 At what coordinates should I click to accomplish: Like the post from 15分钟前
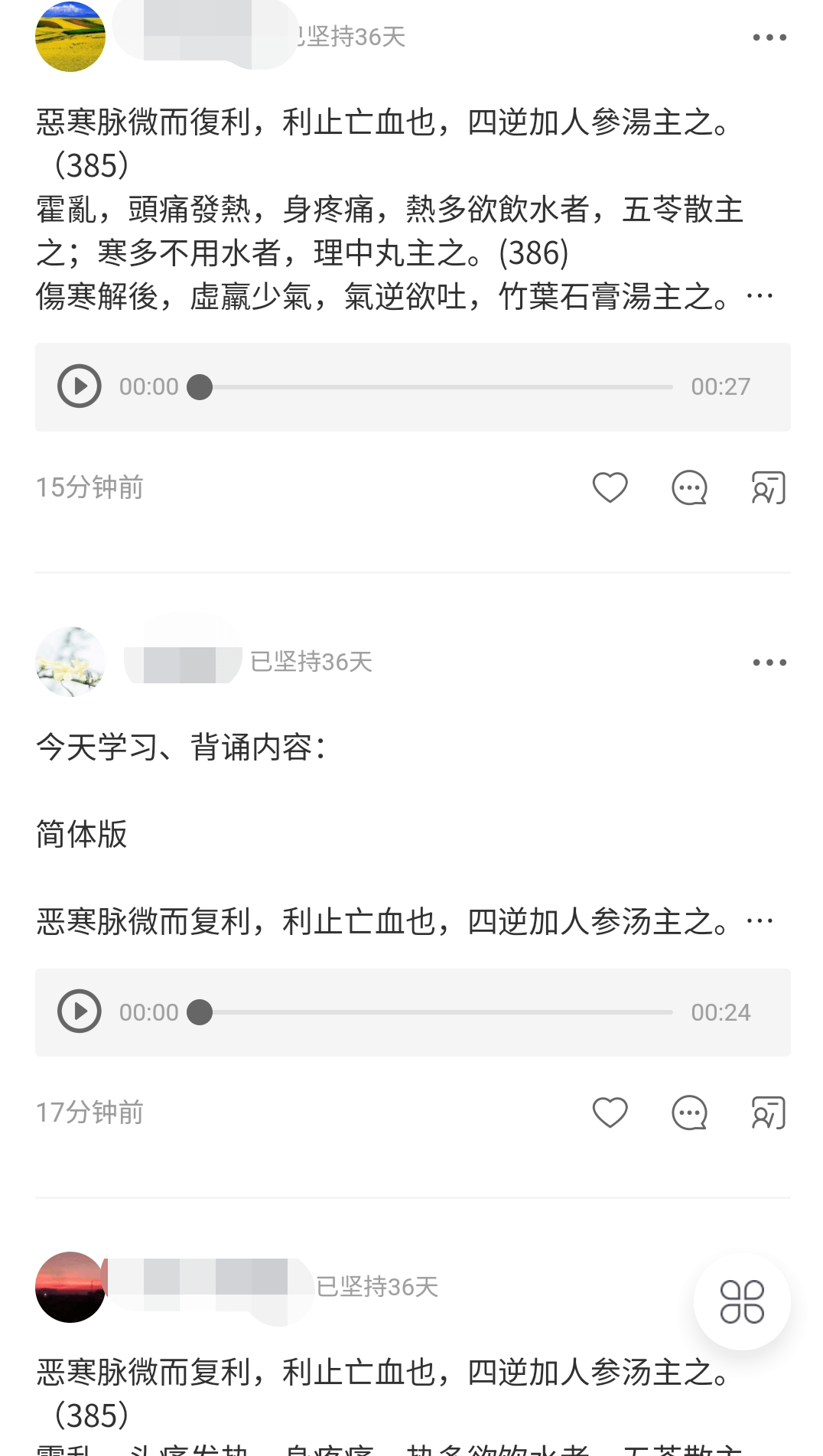pos(610,487)
